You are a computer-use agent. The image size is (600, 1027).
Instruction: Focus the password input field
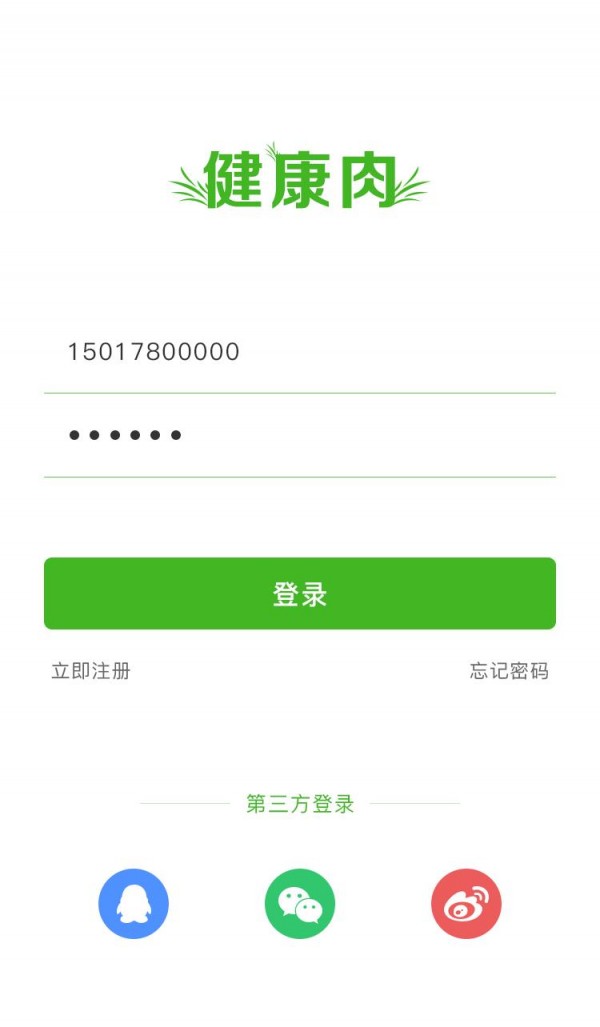tap(299, 435)
